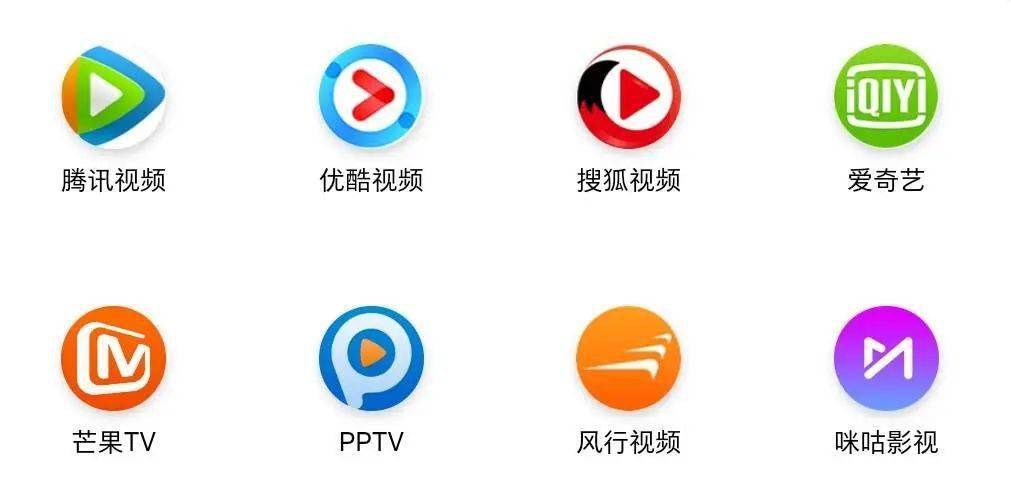
Task: Open Fun Video (风行视频)
Action: coord(629,358)
